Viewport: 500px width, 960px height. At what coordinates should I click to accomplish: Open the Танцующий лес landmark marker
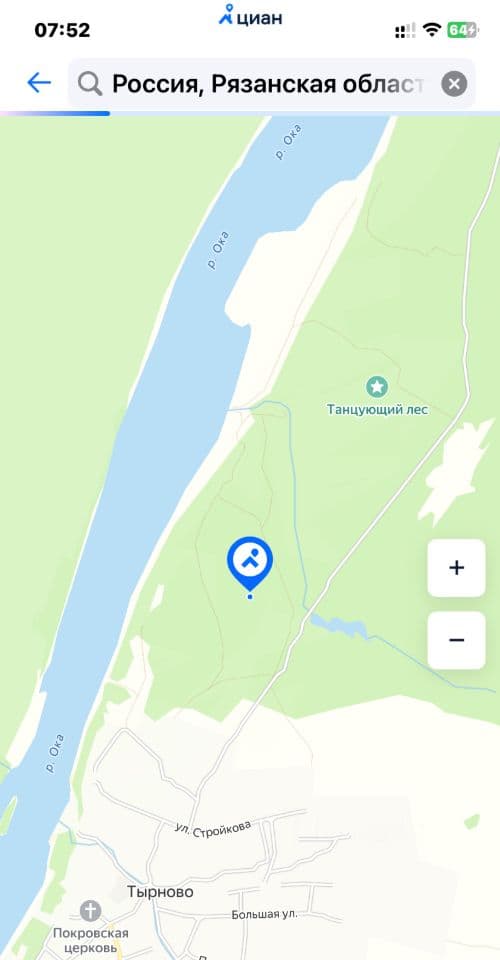click(377, 387)
